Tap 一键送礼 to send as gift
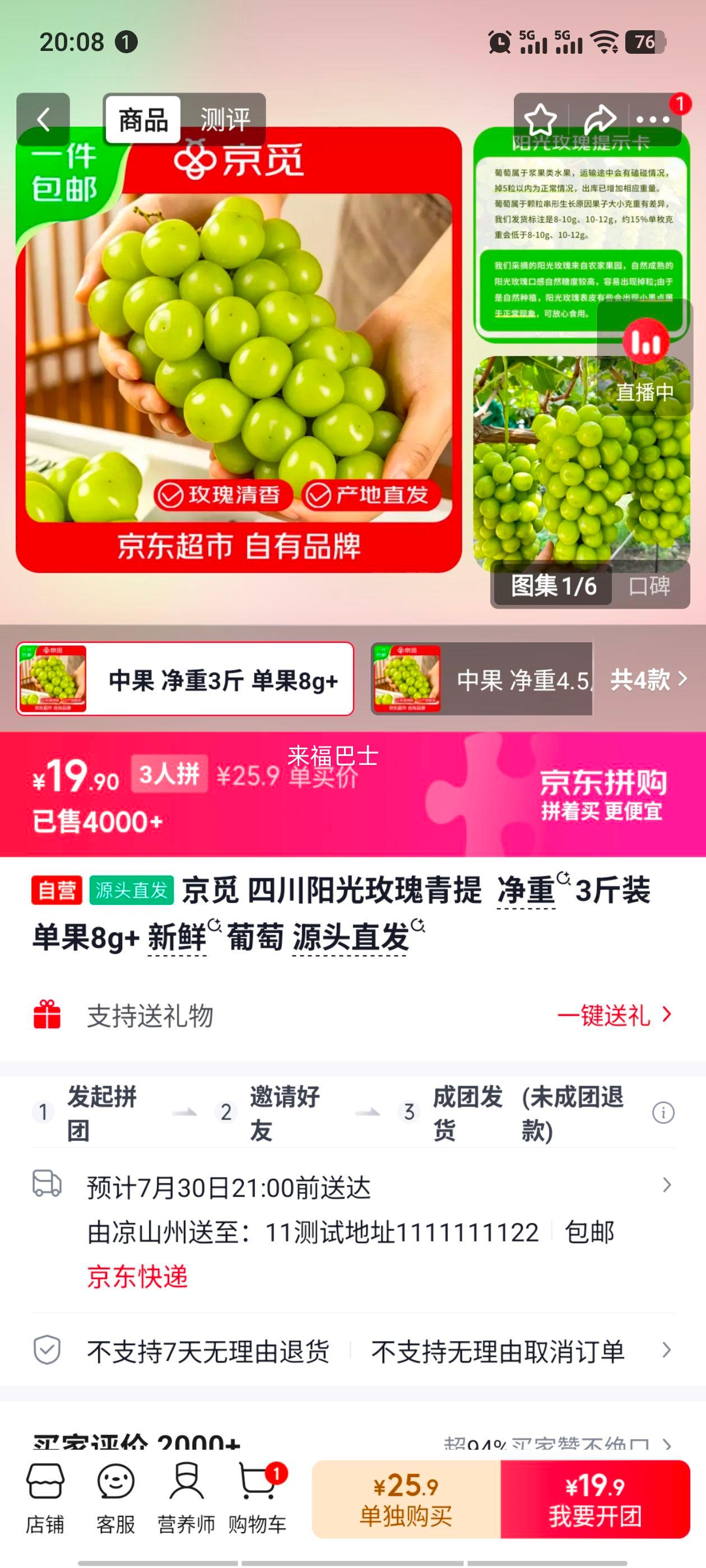Screen dimensions: 706x1568 coord(614,1015)
